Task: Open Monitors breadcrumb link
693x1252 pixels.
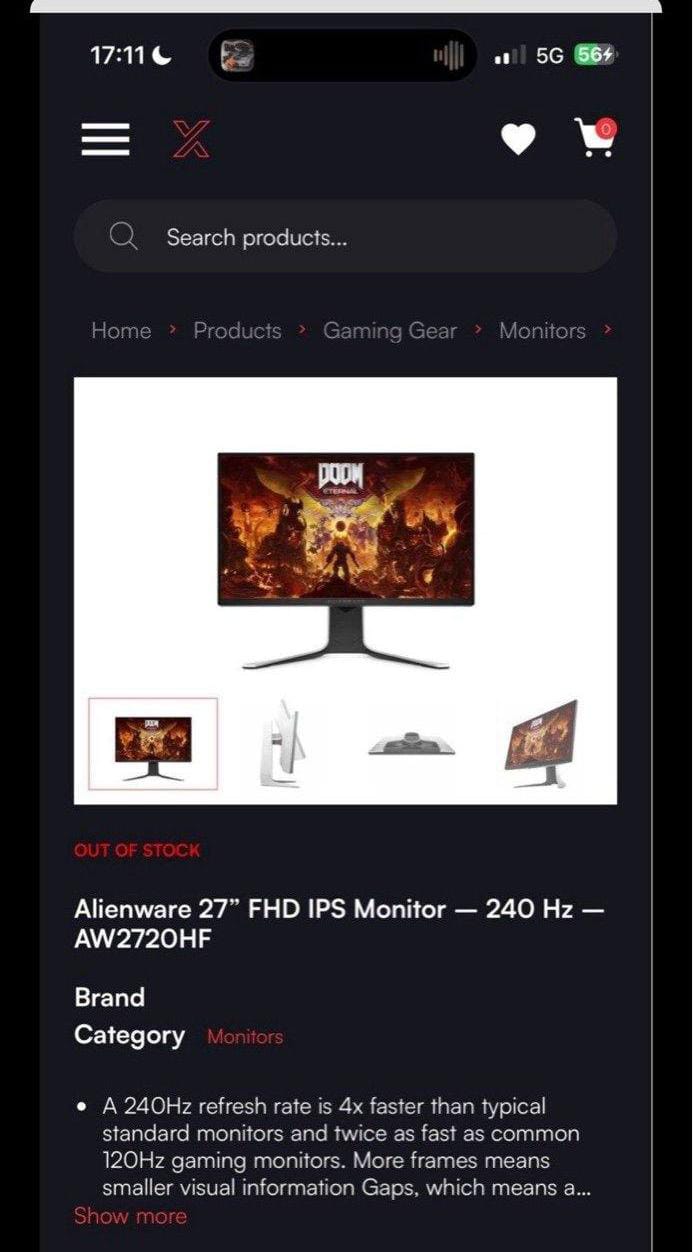Action: click(542, 331)
